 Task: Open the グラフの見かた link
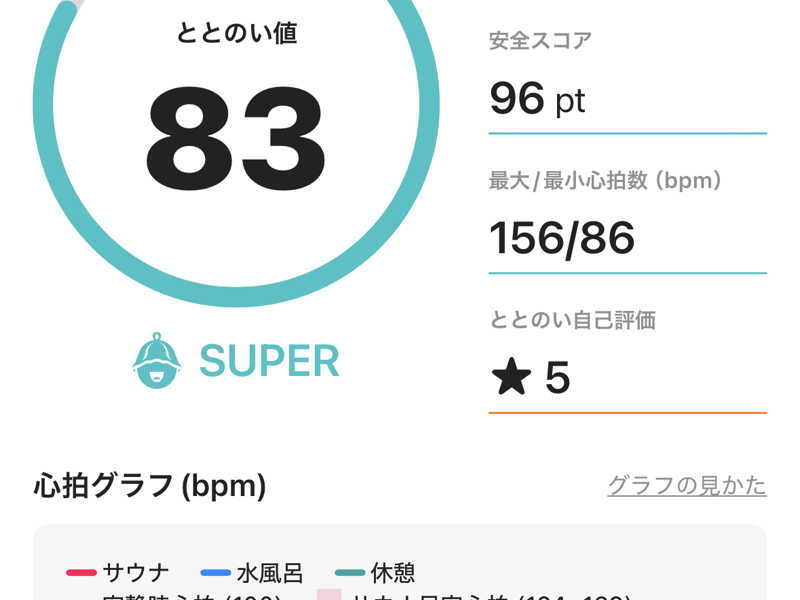tap(687, 486)
